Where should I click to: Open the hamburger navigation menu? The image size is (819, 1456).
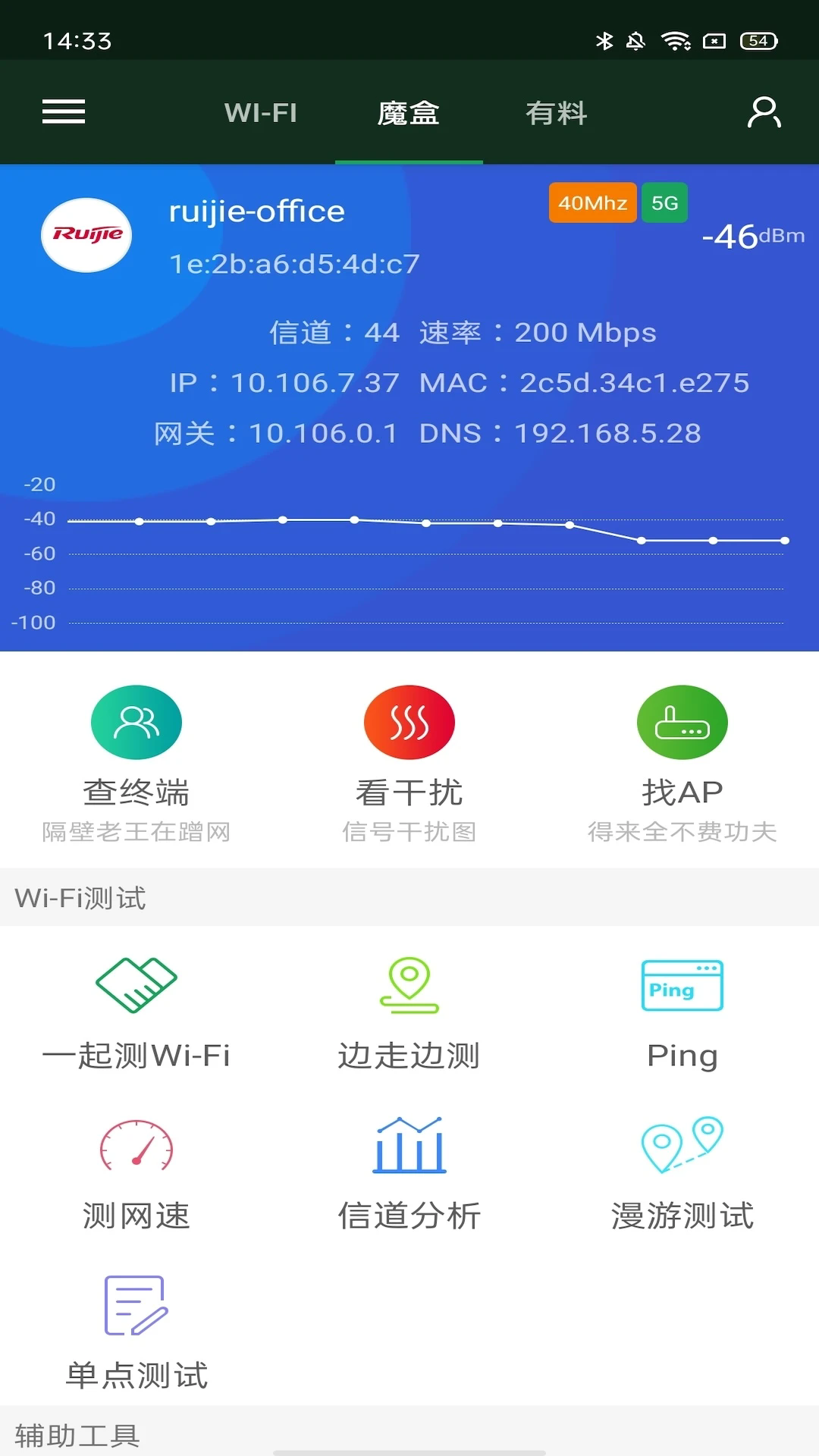64,111
